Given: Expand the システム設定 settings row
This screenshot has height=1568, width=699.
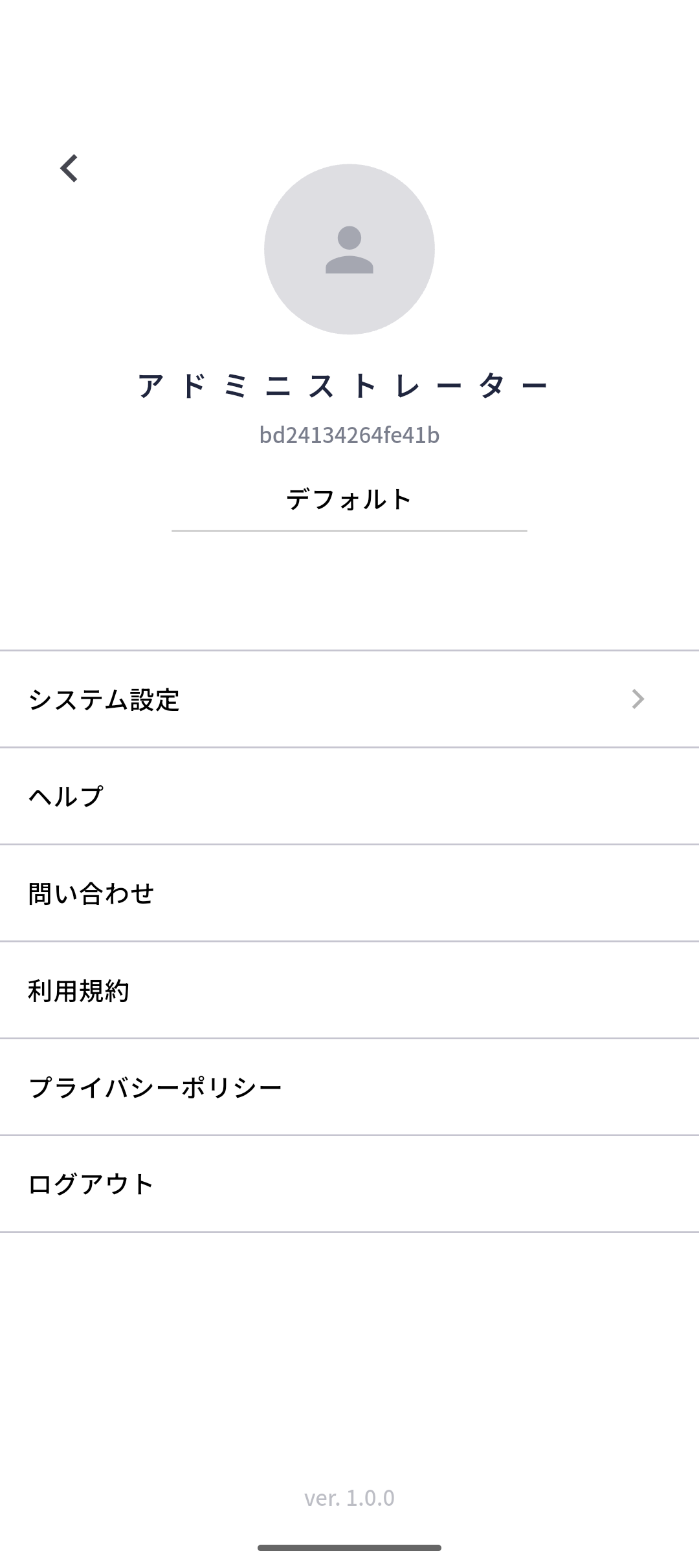Looking at the screenshot, I should pos(349,699).
